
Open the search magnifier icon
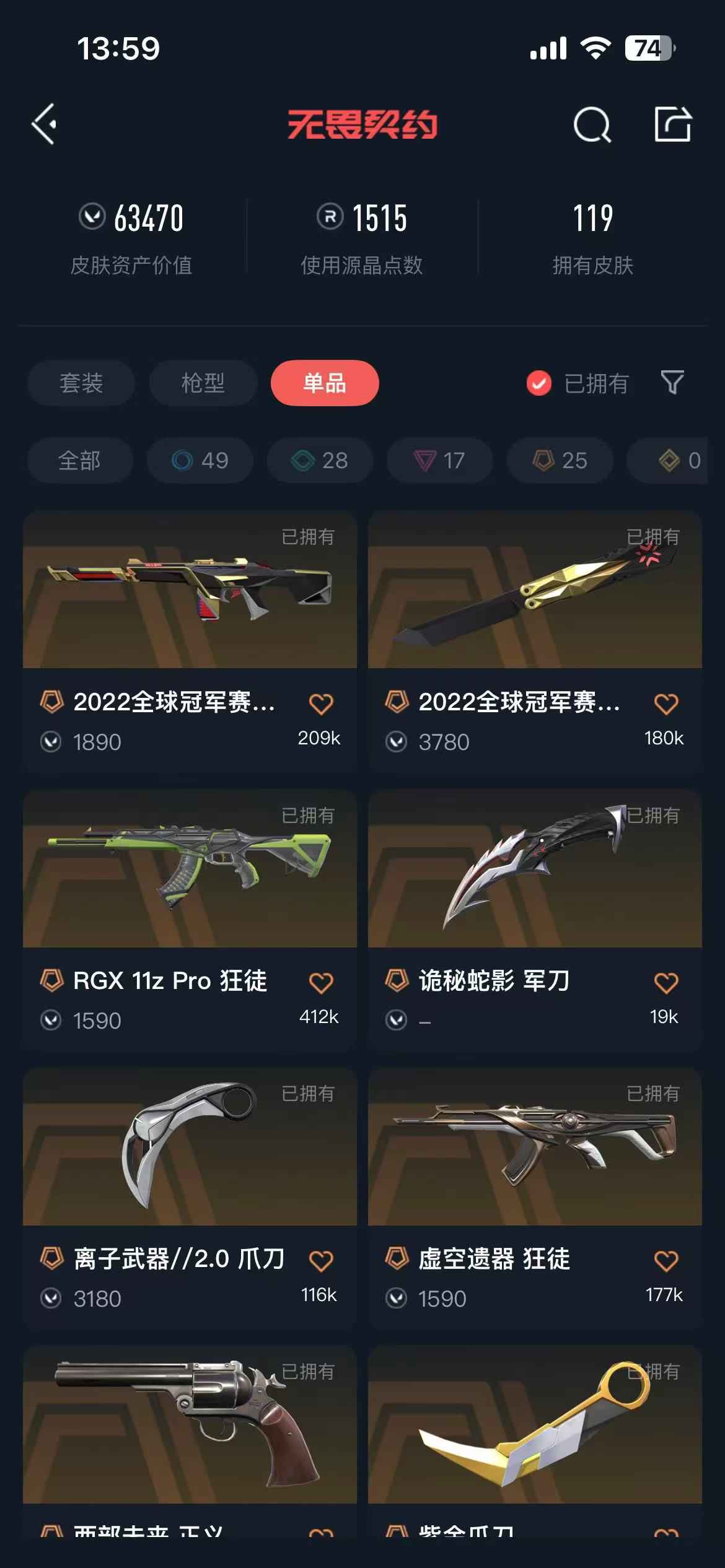[592, 125]
